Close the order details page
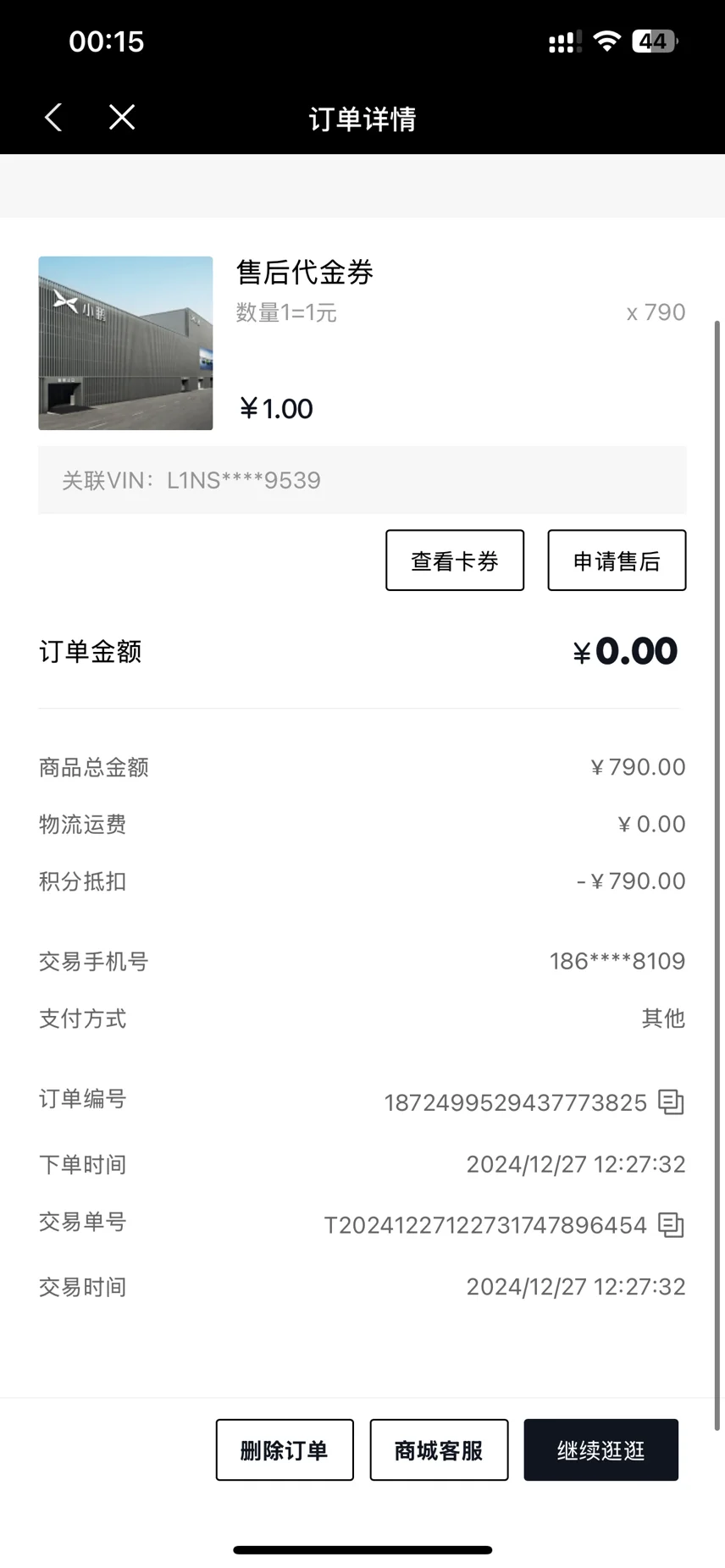 click(122, 118)
